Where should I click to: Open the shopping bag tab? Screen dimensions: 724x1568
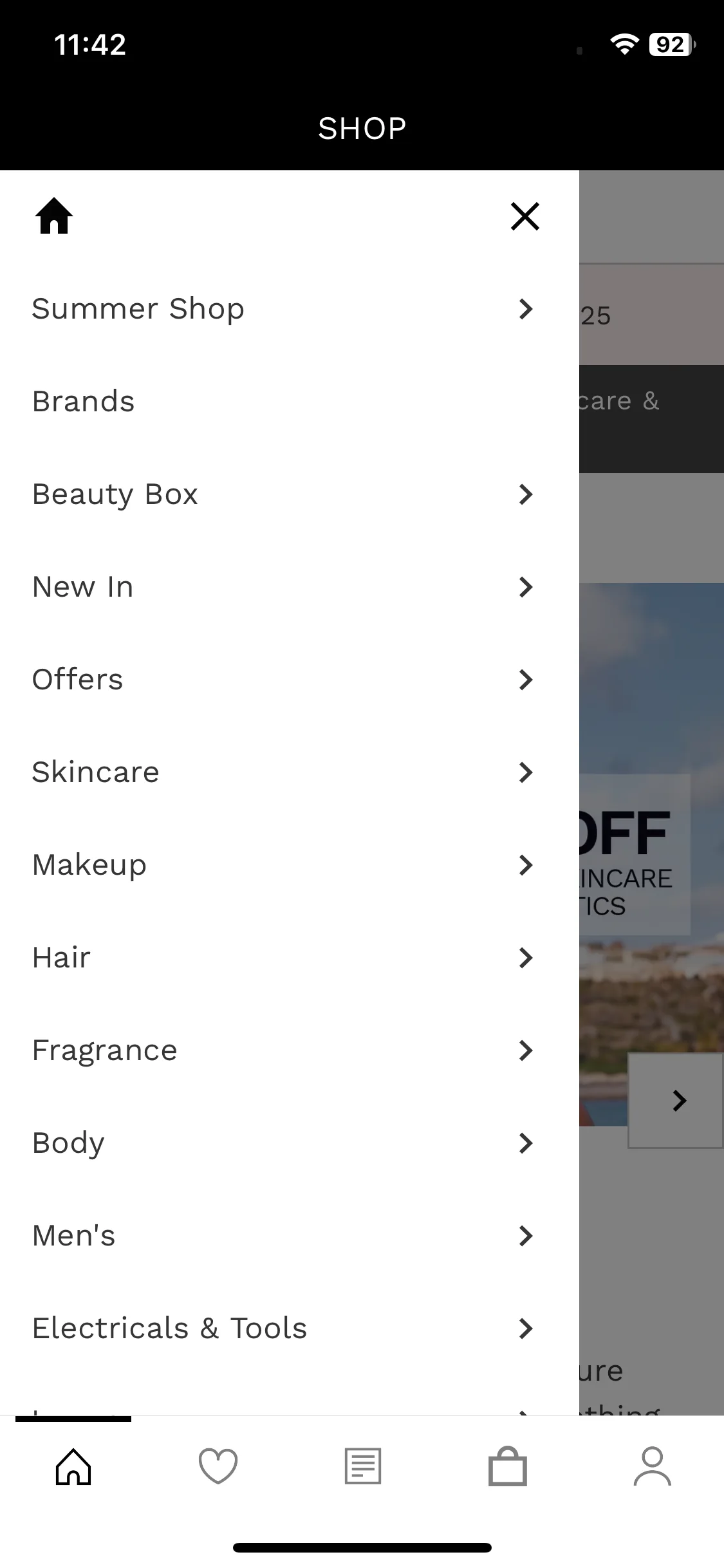coord(508,1466)
